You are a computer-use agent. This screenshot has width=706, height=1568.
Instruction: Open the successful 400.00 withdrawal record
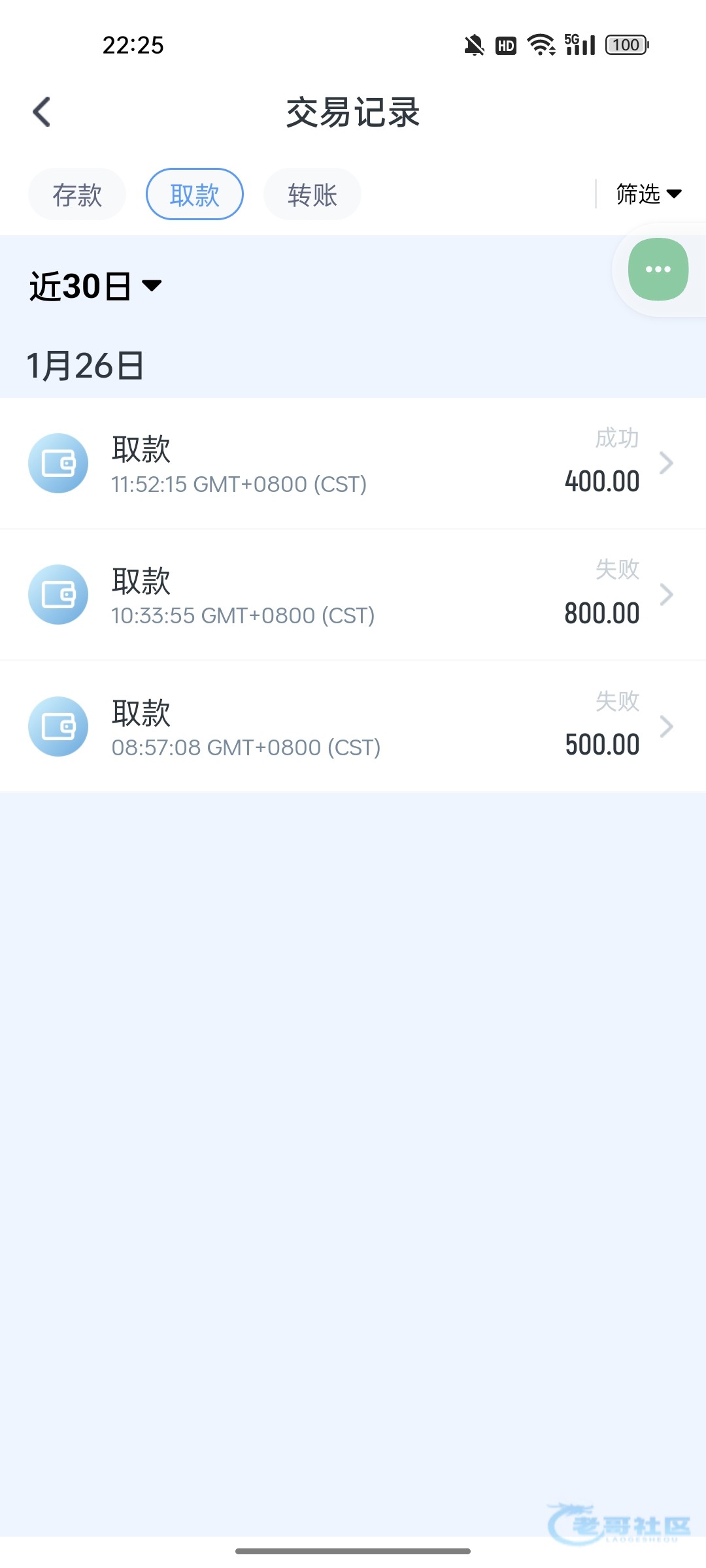click(x=353, y=463)
